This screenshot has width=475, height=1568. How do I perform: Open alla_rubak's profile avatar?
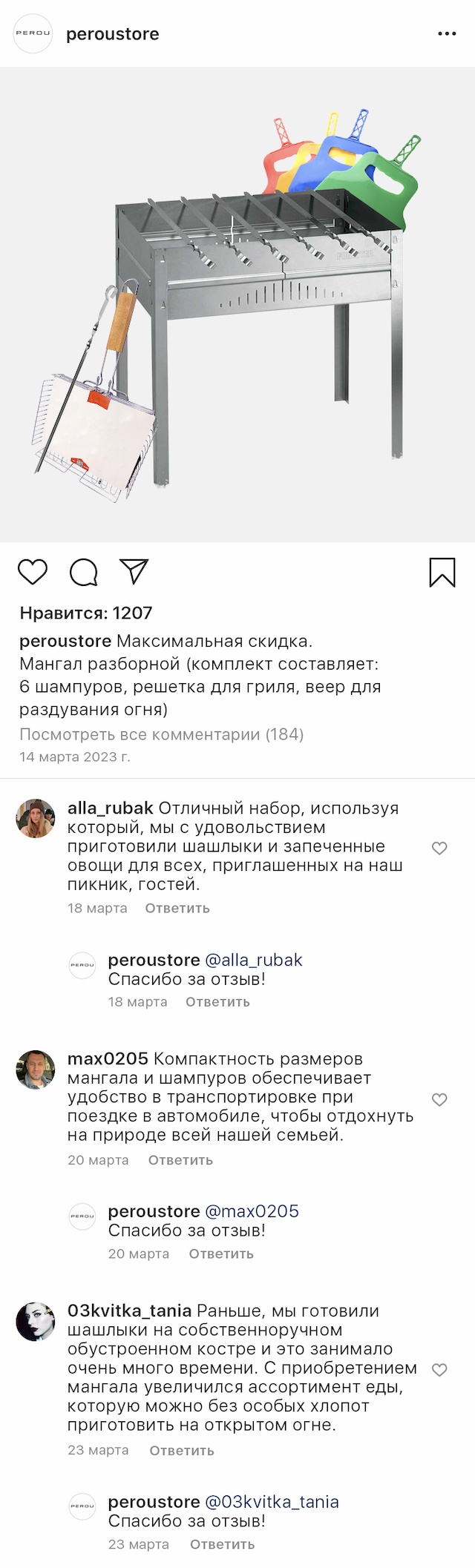36,818
